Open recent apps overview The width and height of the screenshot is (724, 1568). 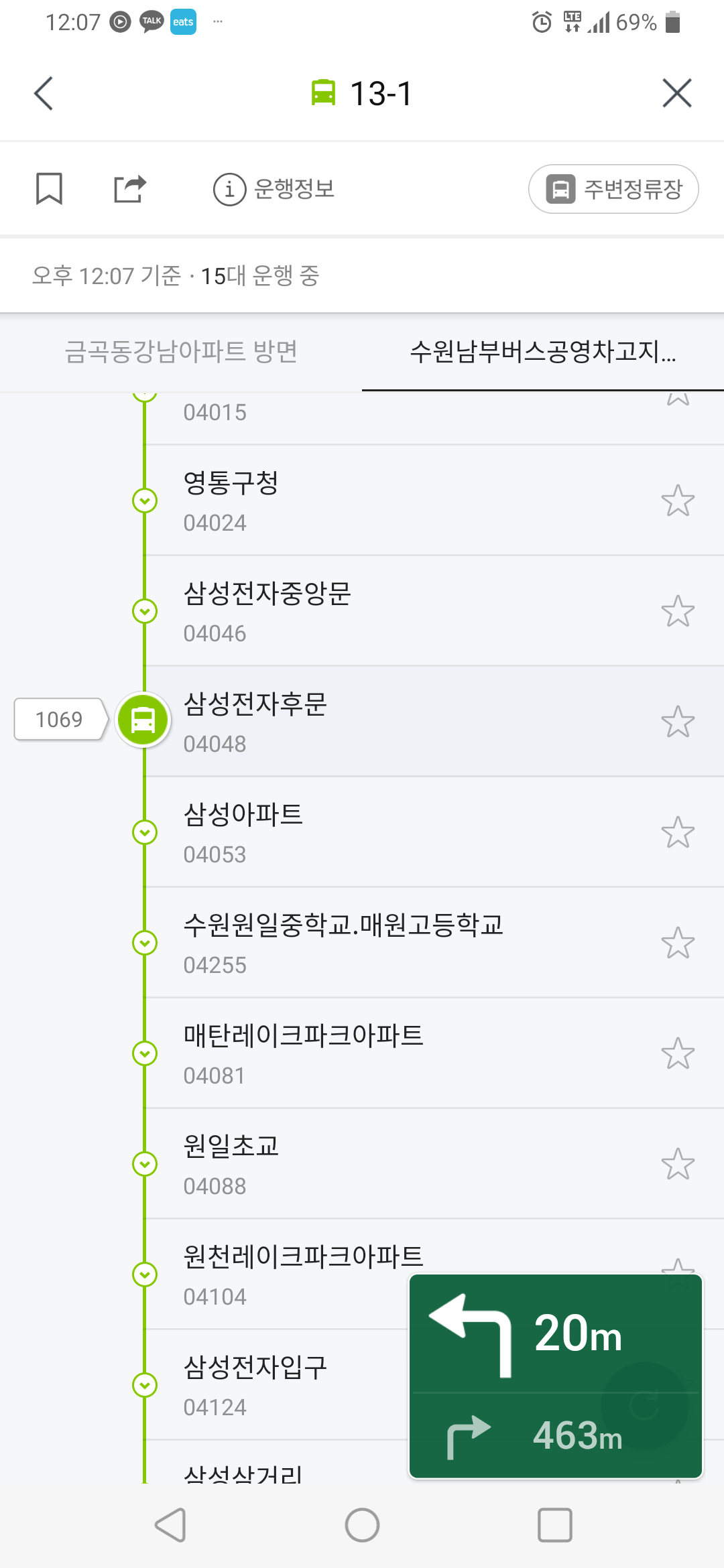(555, 1526)
